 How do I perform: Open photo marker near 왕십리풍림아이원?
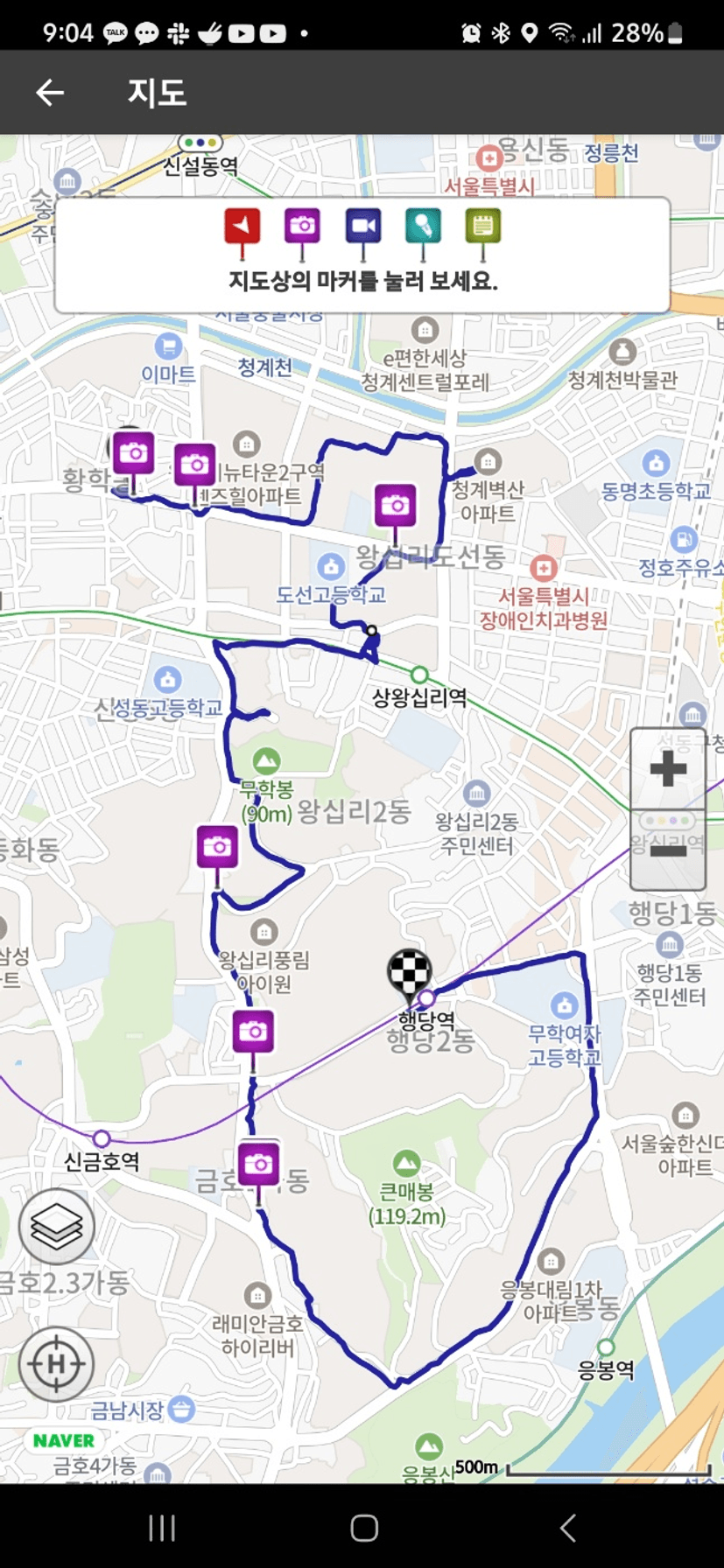[253, 1032]
